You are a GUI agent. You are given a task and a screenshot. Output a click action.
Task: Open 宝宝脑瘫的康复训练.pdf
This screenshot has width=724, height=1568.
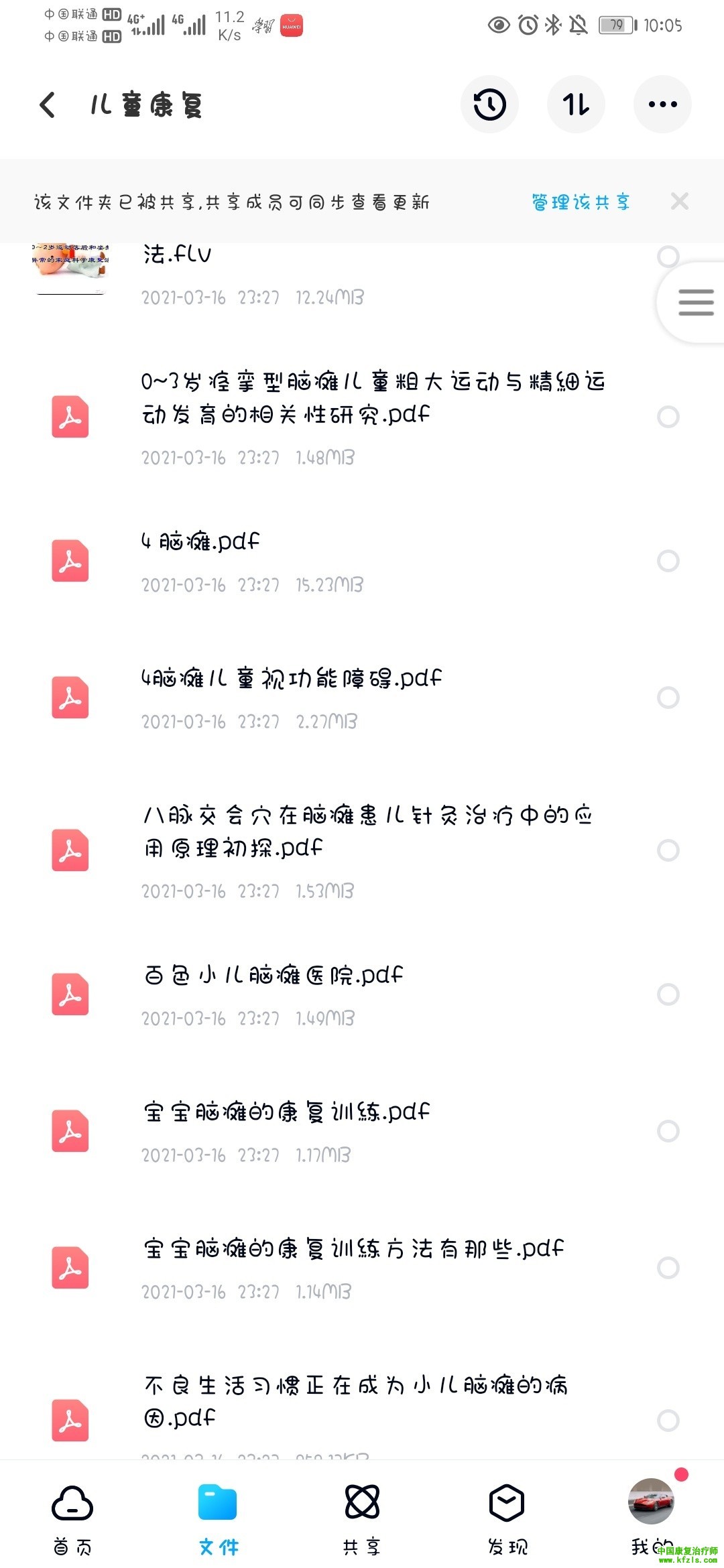pos(287,1112)
